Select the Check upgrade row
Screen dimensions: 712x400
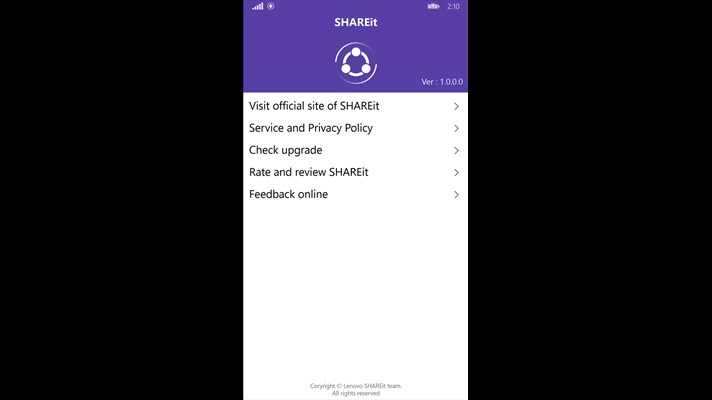pyautogui.click(x=354, y=150)
